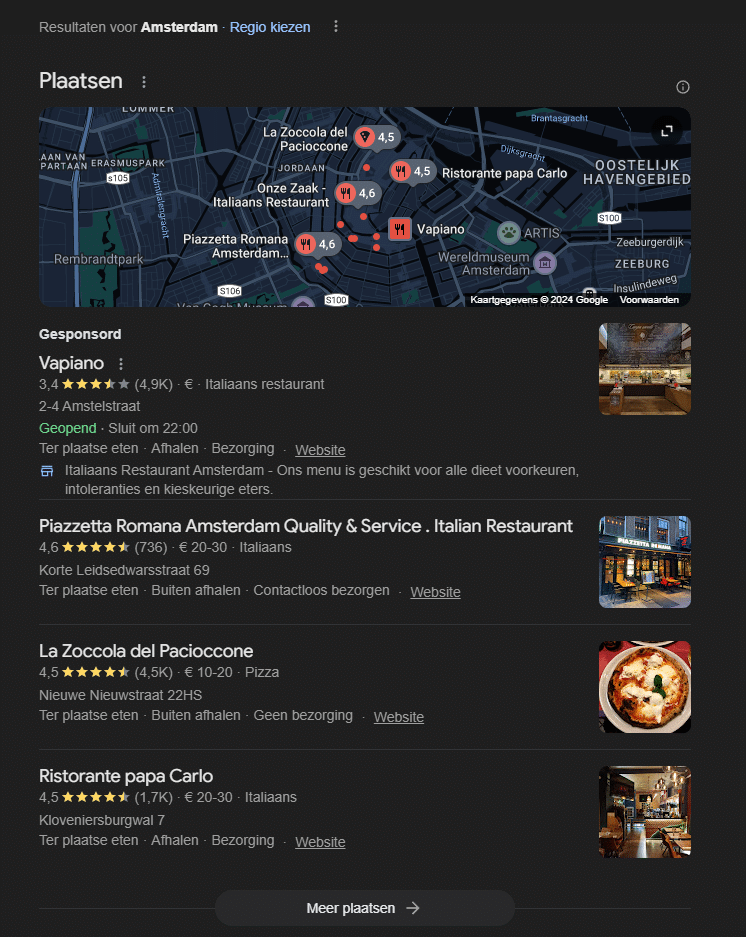Screen dimensions: 746x937
Task: Select the Vapiano pin on the map
Action: click(x=400, y=229)
